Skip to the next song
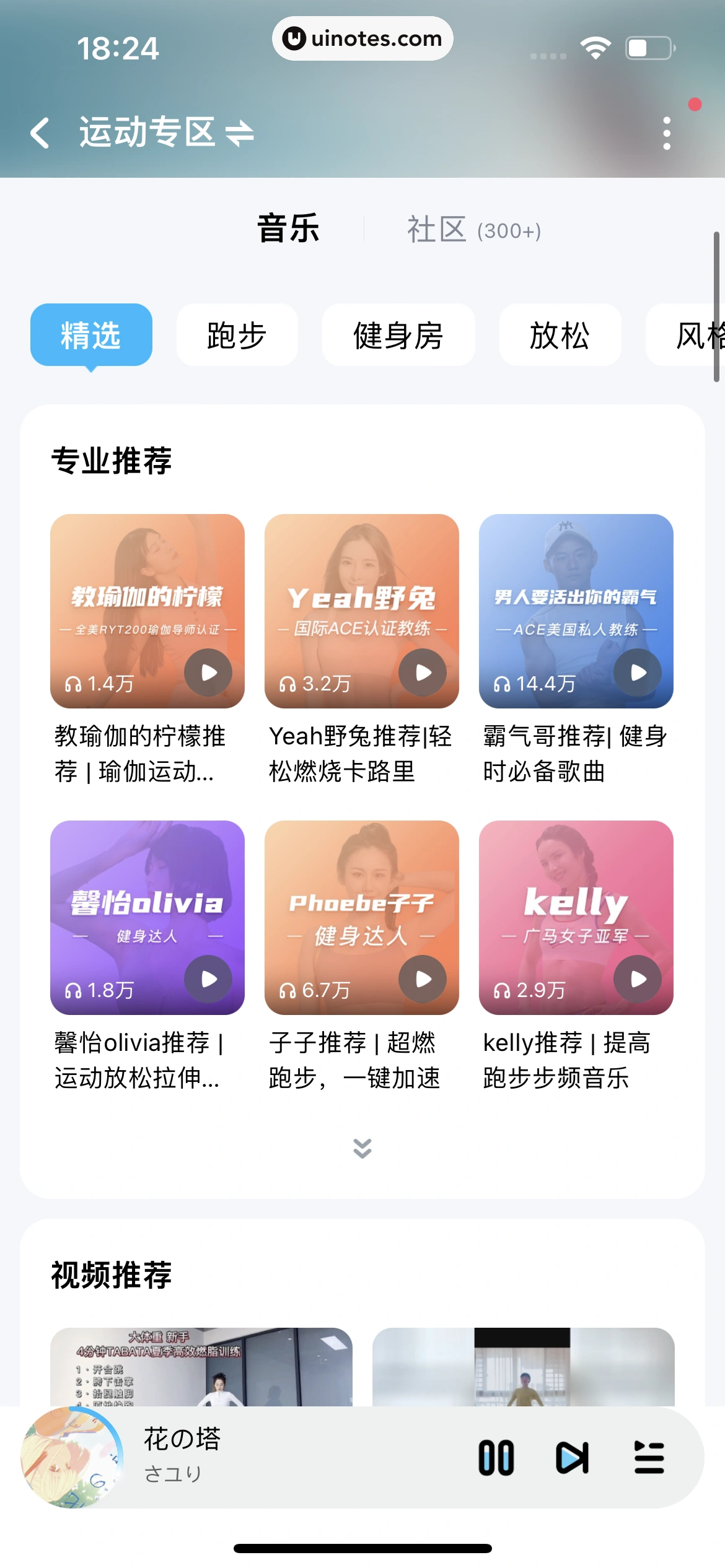 pyautogui.click(x=571, y=1457)
